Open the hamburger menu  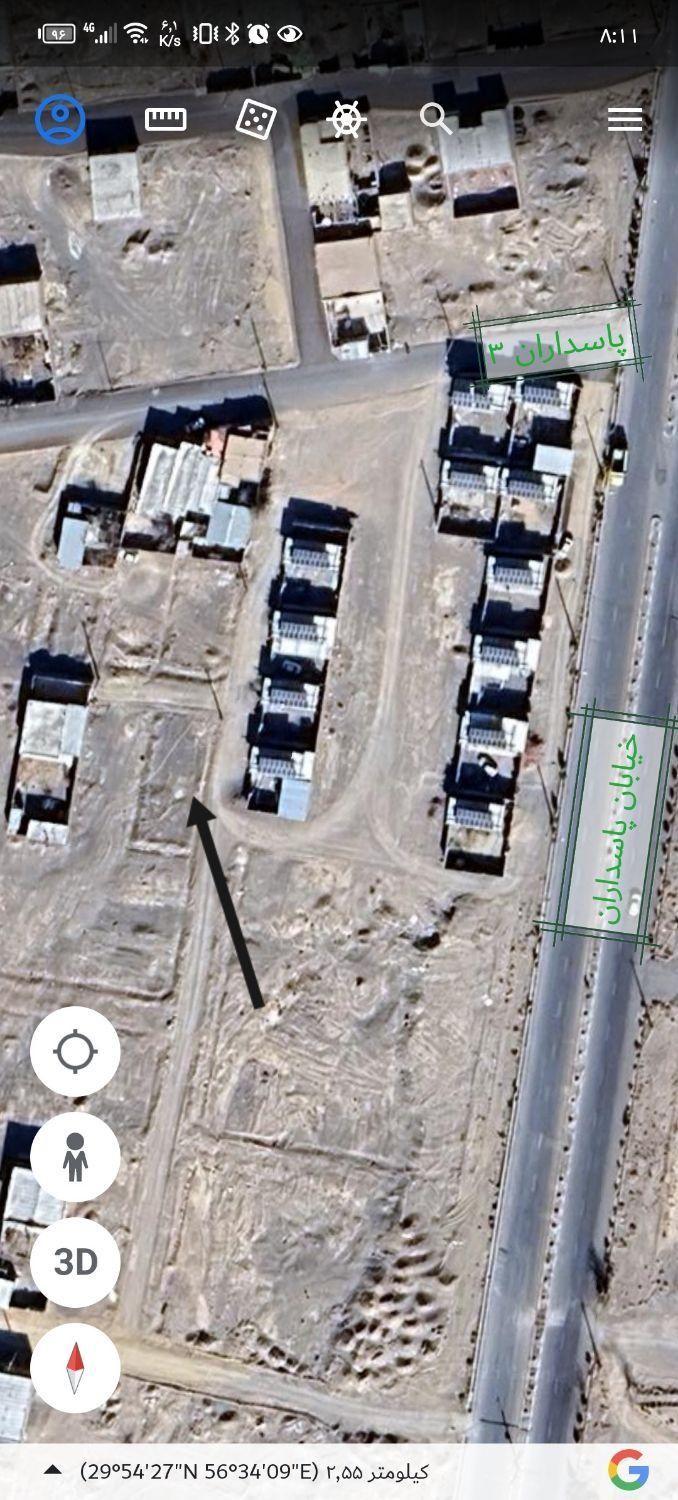[625, 119]
